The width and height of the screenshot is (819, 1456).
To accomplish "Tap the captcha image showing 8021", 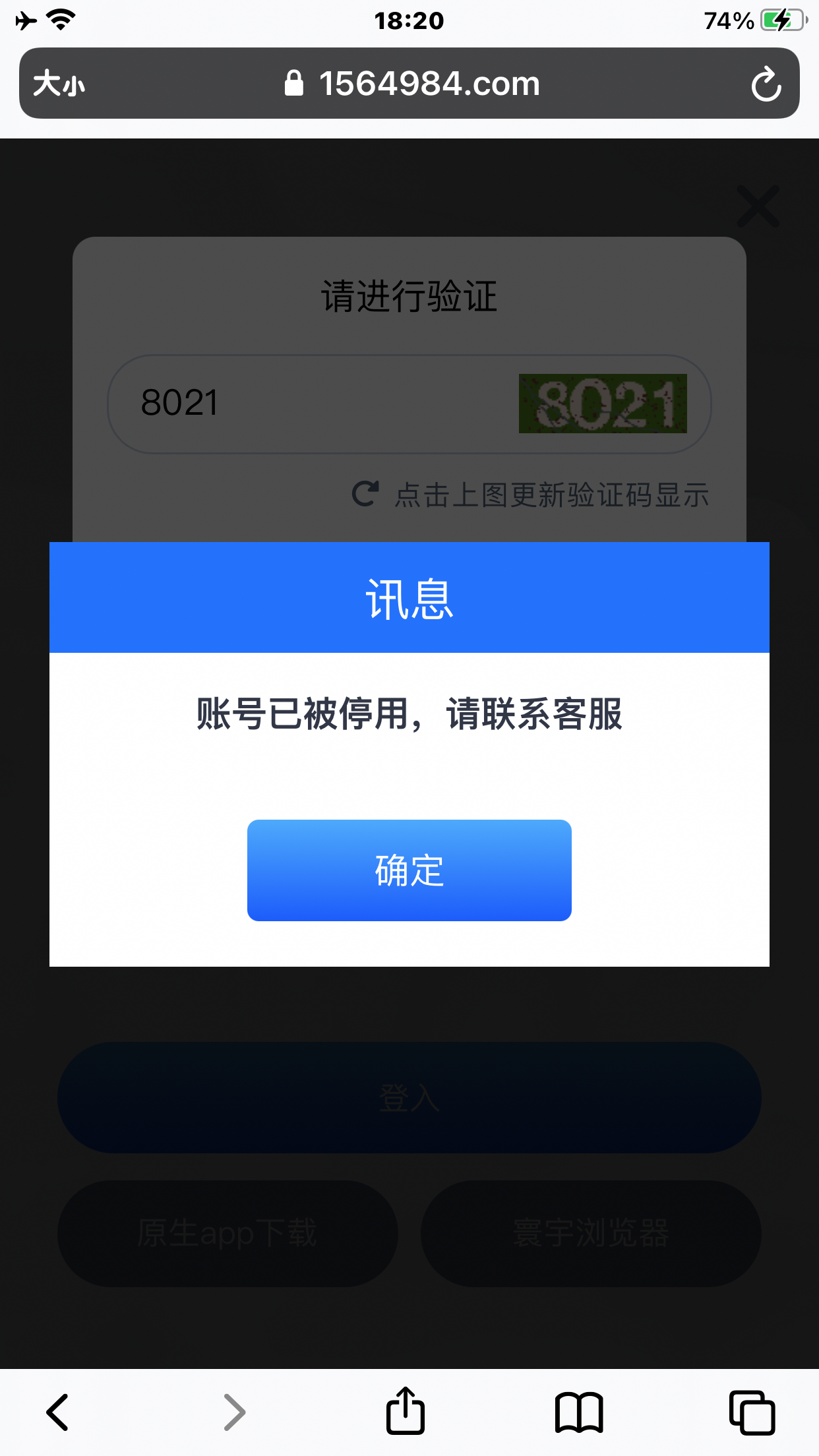I will pos(602,404).
